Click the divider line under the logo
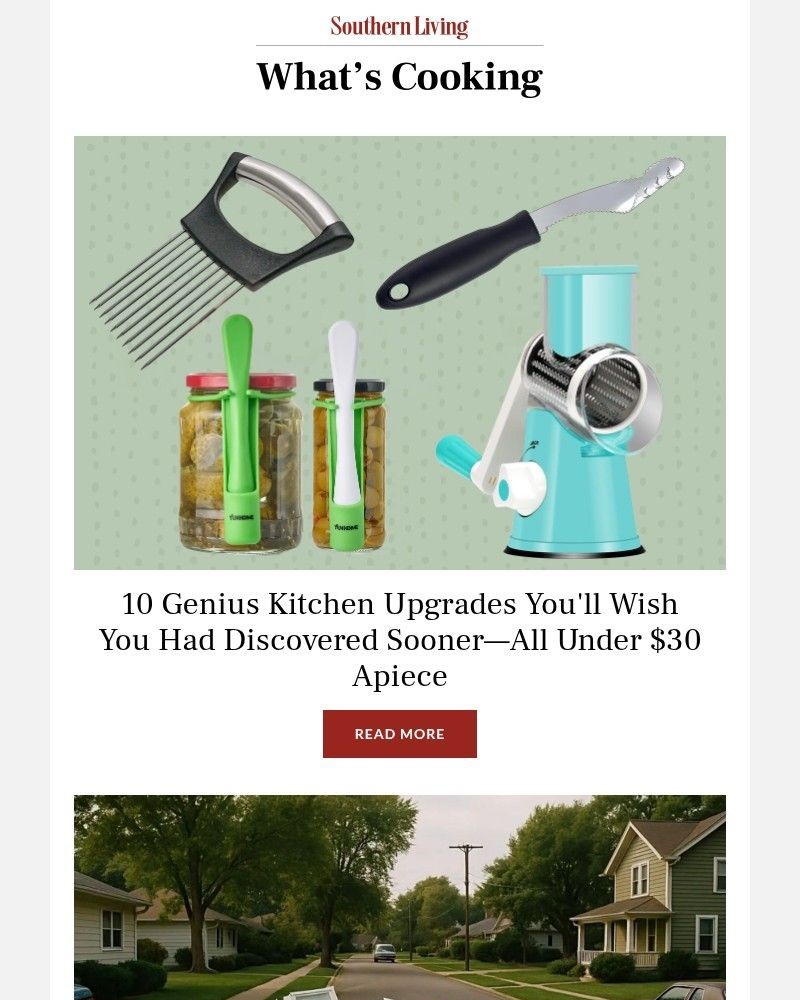Image resolution: width=800 pixels, height=1000 pixels. (x=400, y=44)
